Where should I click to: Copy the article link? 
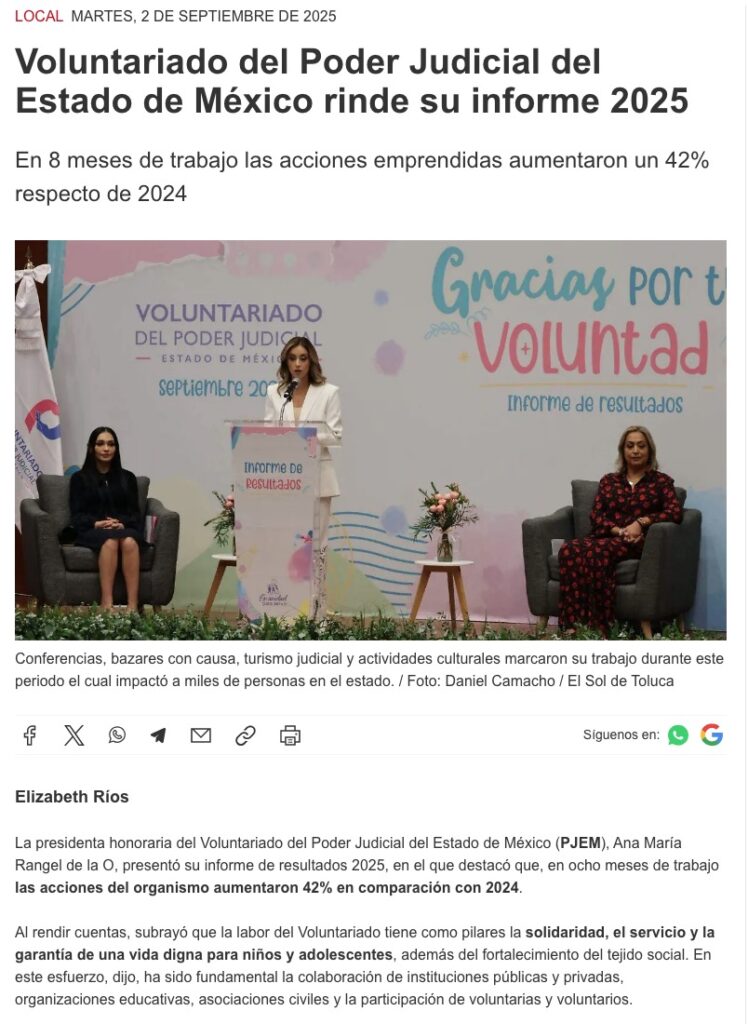245,736
